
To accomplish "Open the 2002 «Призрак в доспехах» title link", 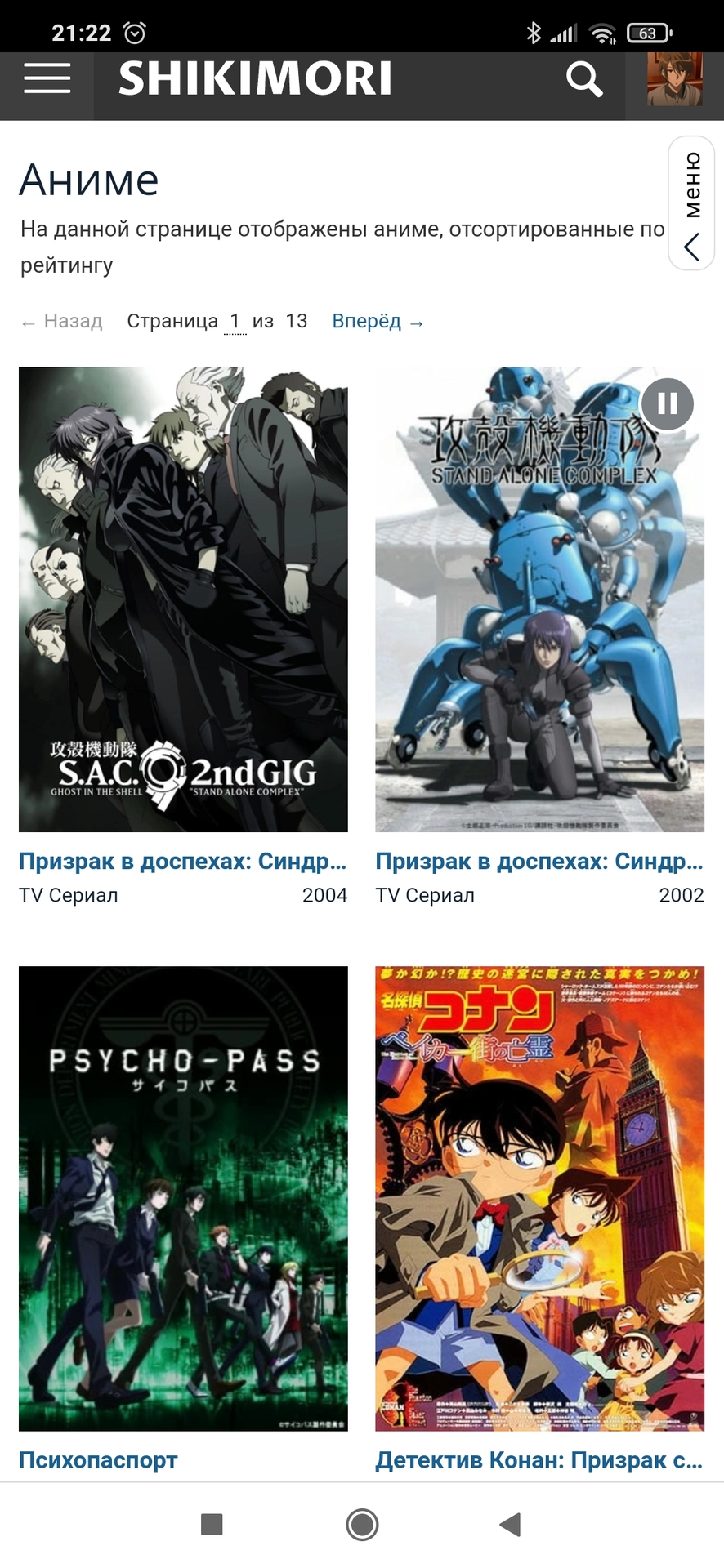I will coord(539,861).
